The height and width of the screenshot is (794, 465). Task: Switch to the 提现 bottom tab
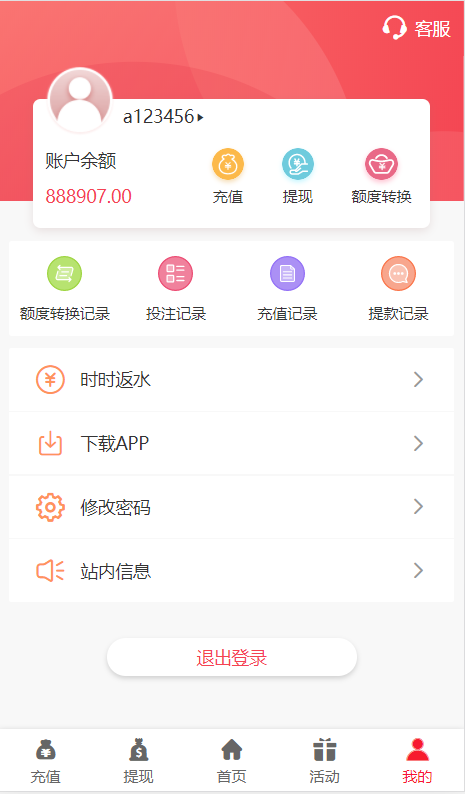pyautogui.click(x=138, y=761)
